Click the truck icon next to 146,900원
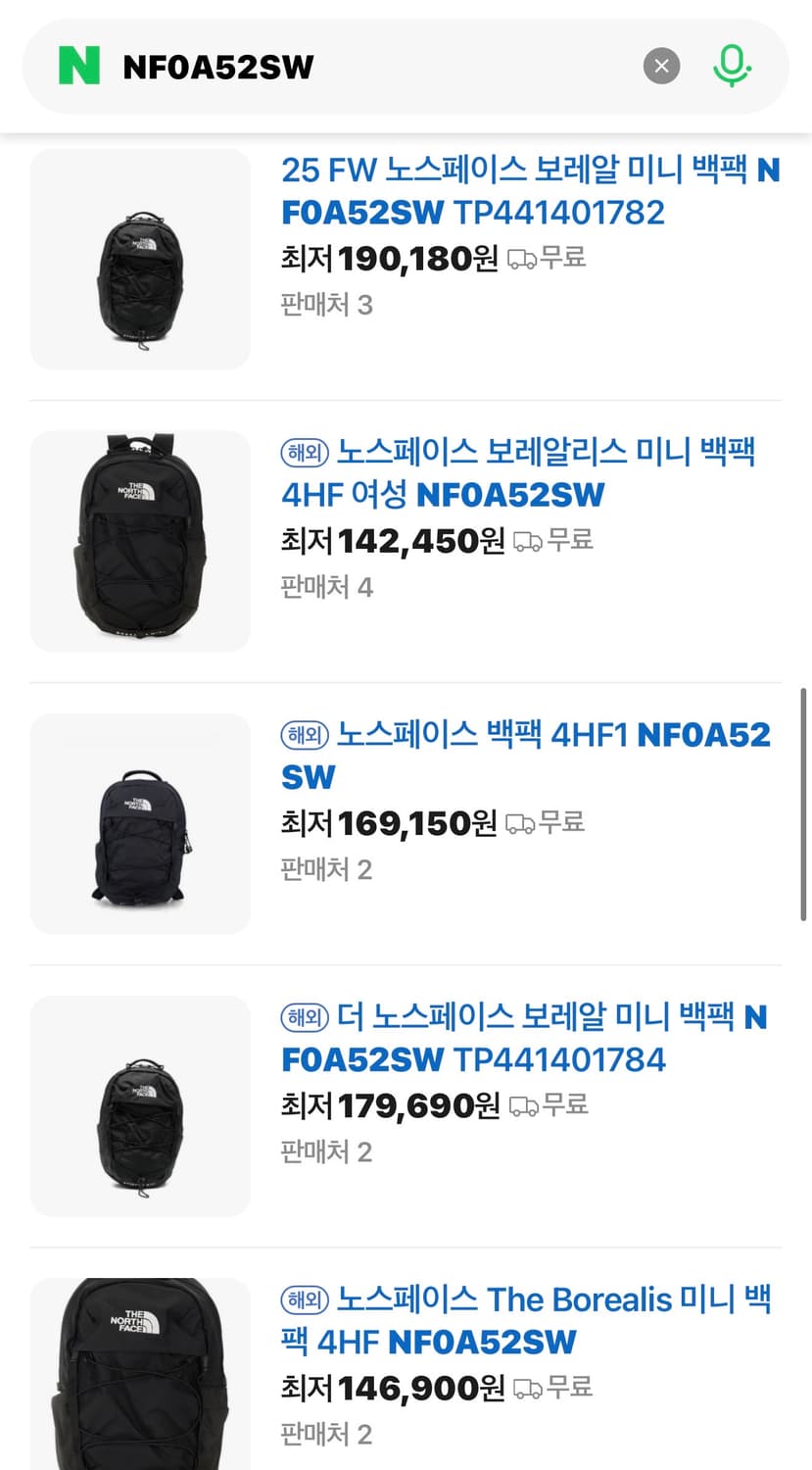The height and width of the screenshot is (1470, 812). tap(529, 1388)
